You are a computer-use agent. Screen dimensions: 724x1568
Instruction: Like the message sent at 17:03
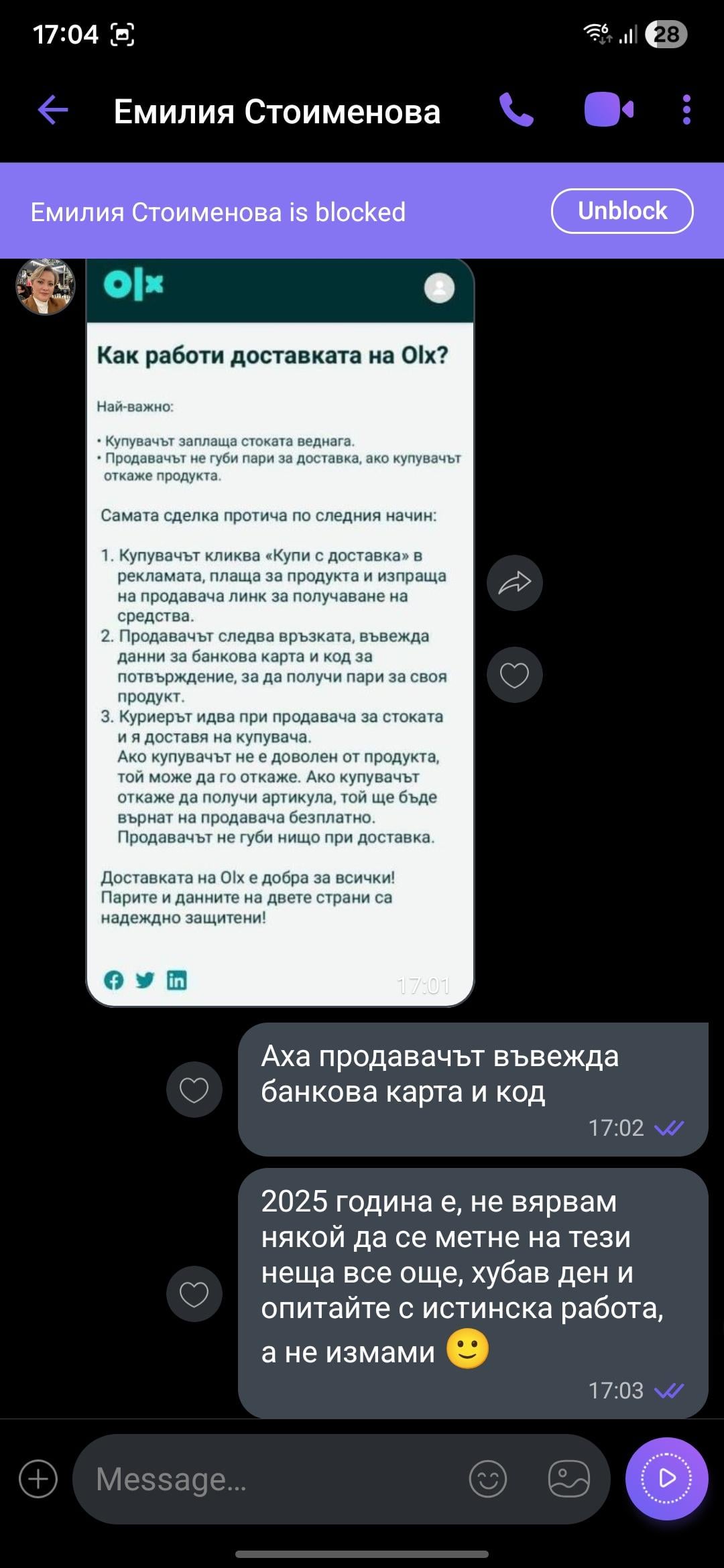[x=194, y=1294]
